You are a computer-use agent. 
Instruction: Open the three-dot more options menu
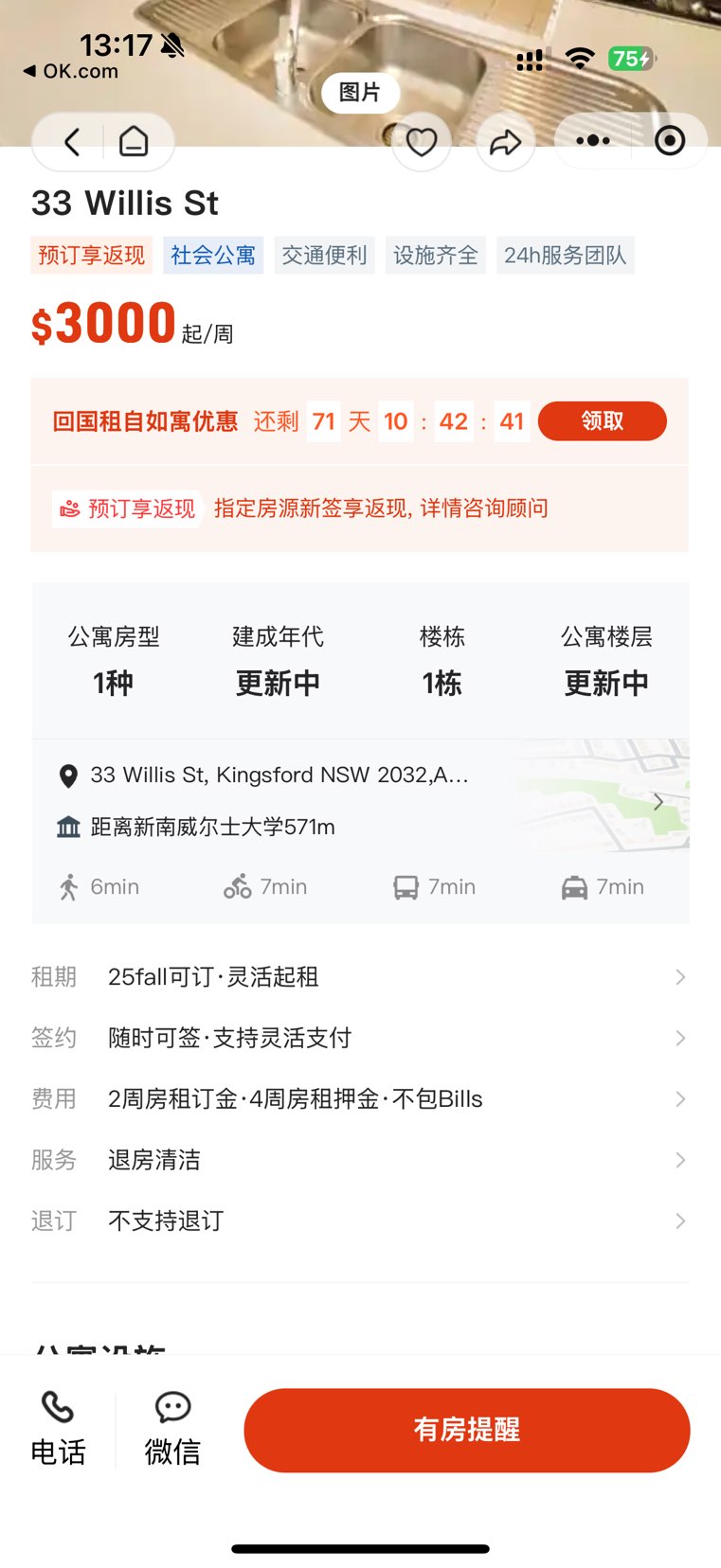593,141
